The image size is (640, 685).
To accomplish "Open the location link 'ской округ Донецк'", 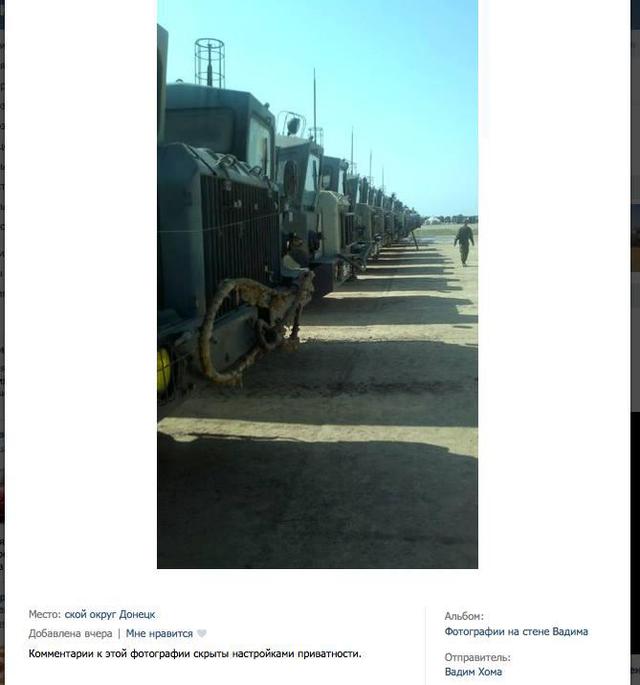I will [110, 614].
